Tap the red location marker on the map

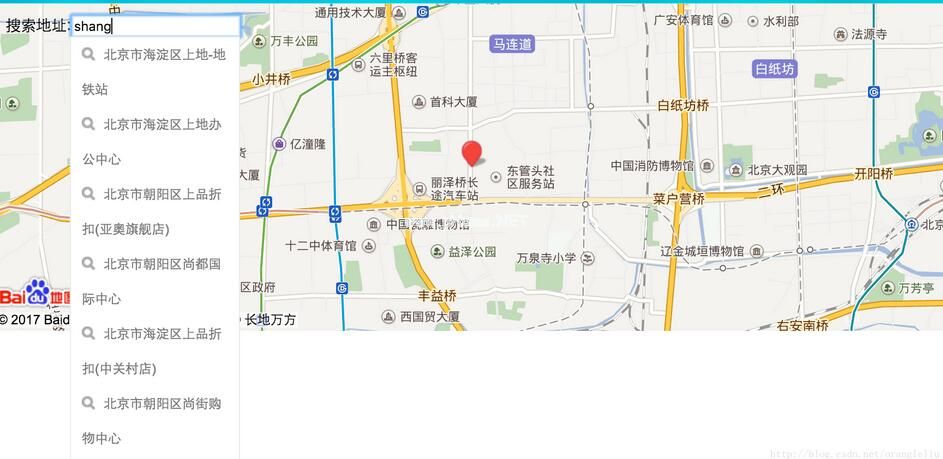tap(472, 153)
